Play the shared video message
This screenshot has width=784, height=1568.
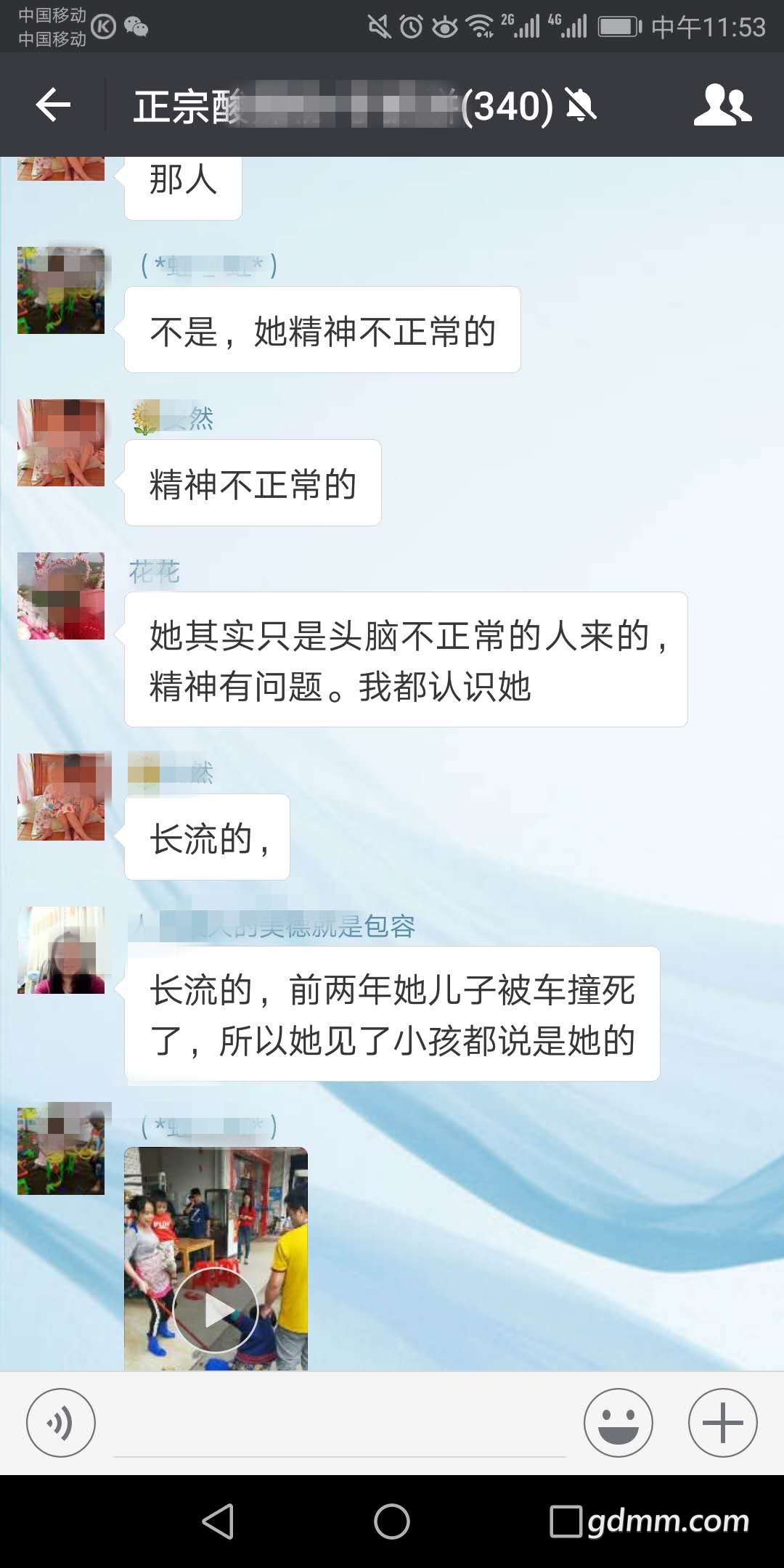(x=216, y=1311)
